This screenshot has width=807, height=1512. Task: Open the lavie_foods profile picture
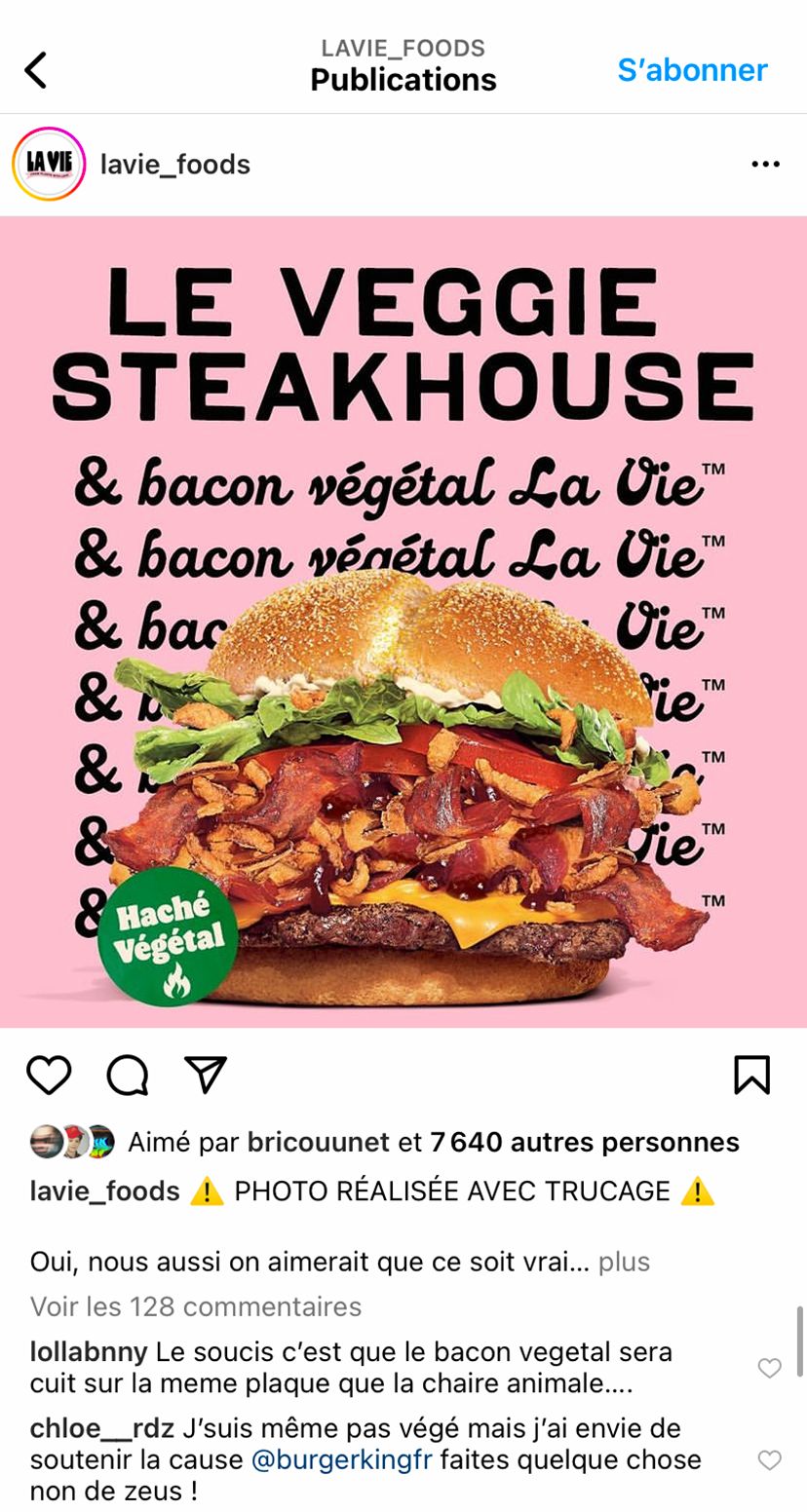[49, 165]
